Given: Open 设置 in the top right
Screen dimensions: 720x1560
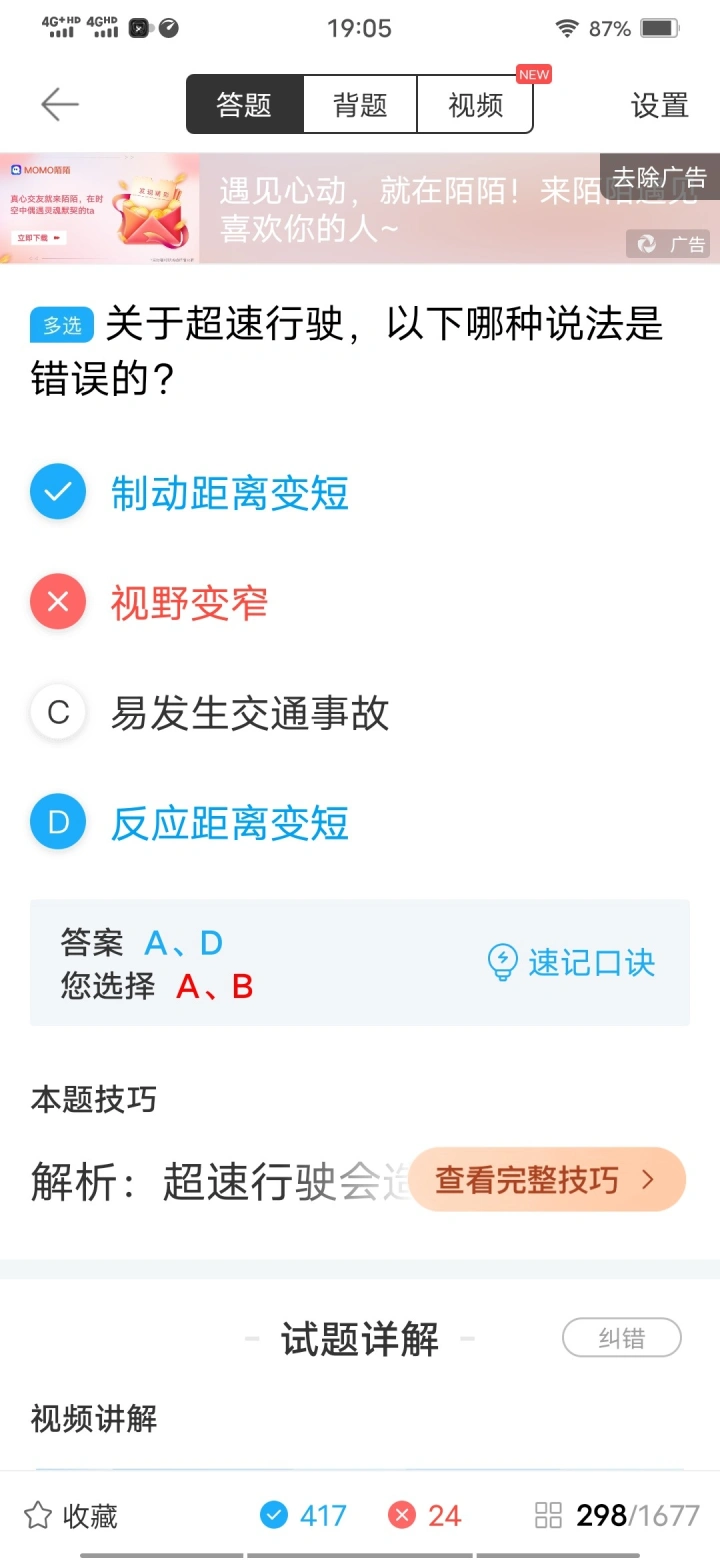Looking at the screenshot, I should (x=659, y=105).
